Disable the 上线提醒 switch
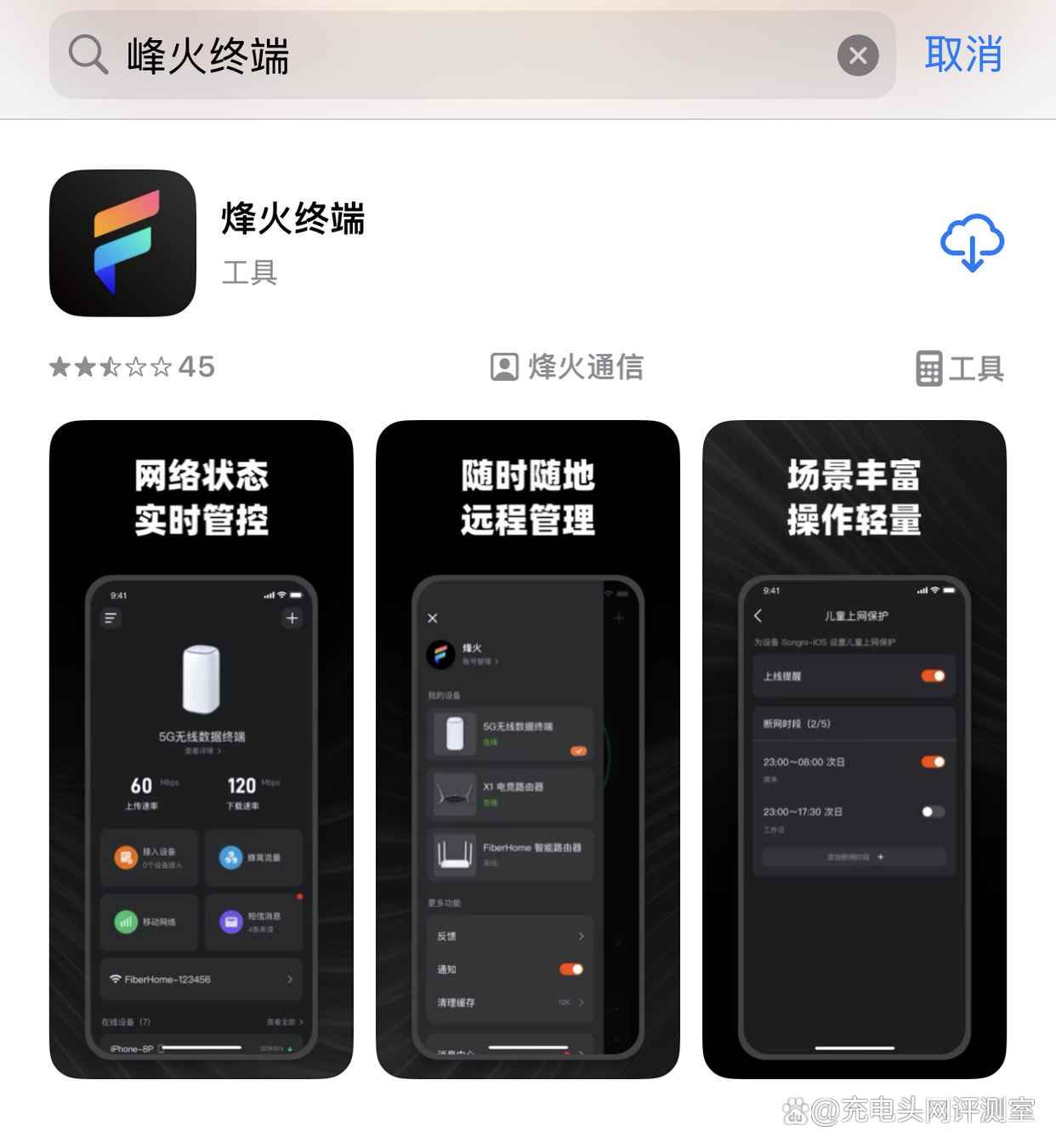Image resolution: width=1056 pixels, height=1148 pixels. pos(932,675)
